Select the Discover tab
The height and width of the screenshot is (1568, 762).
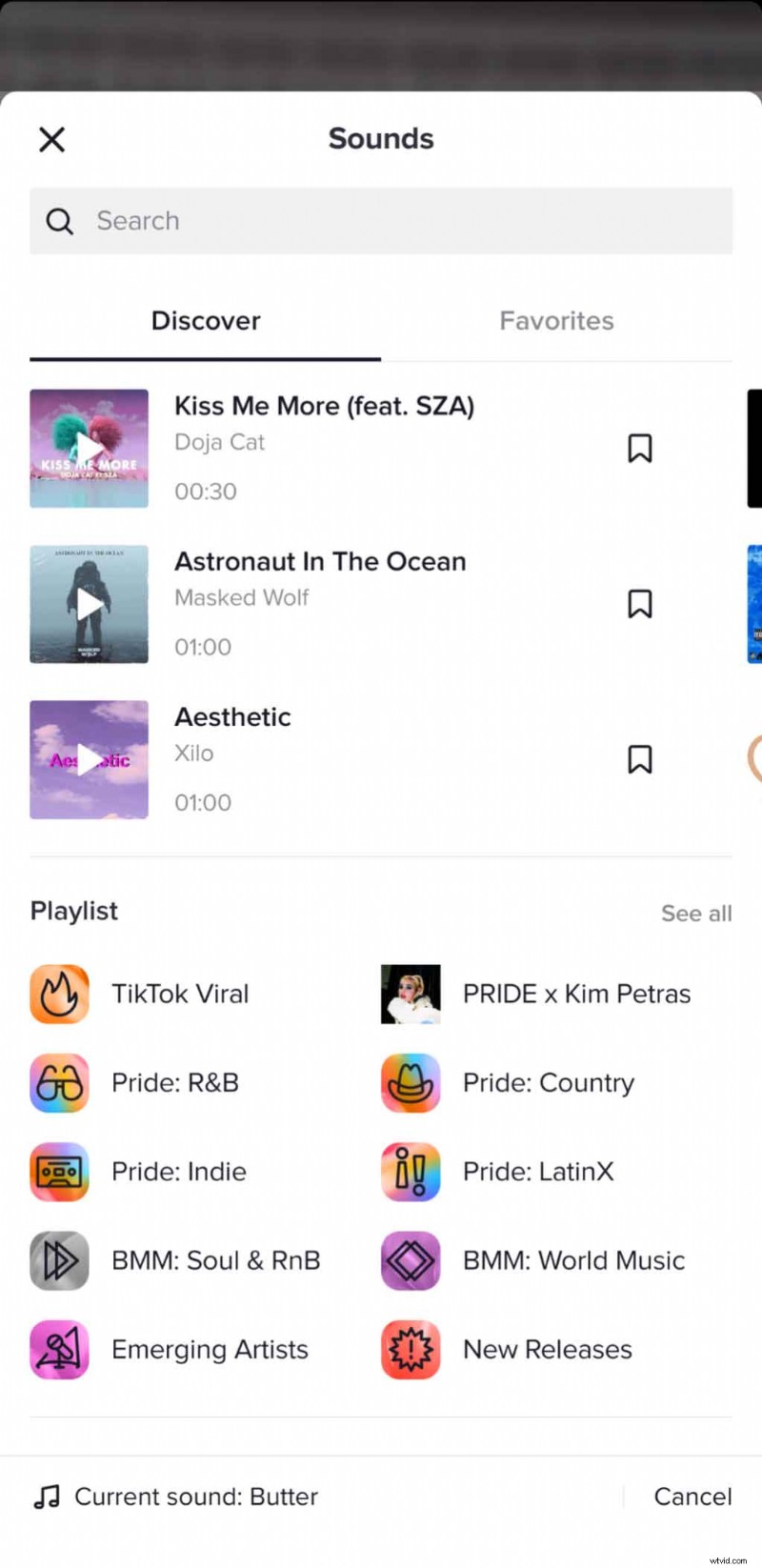click(205, 321)
